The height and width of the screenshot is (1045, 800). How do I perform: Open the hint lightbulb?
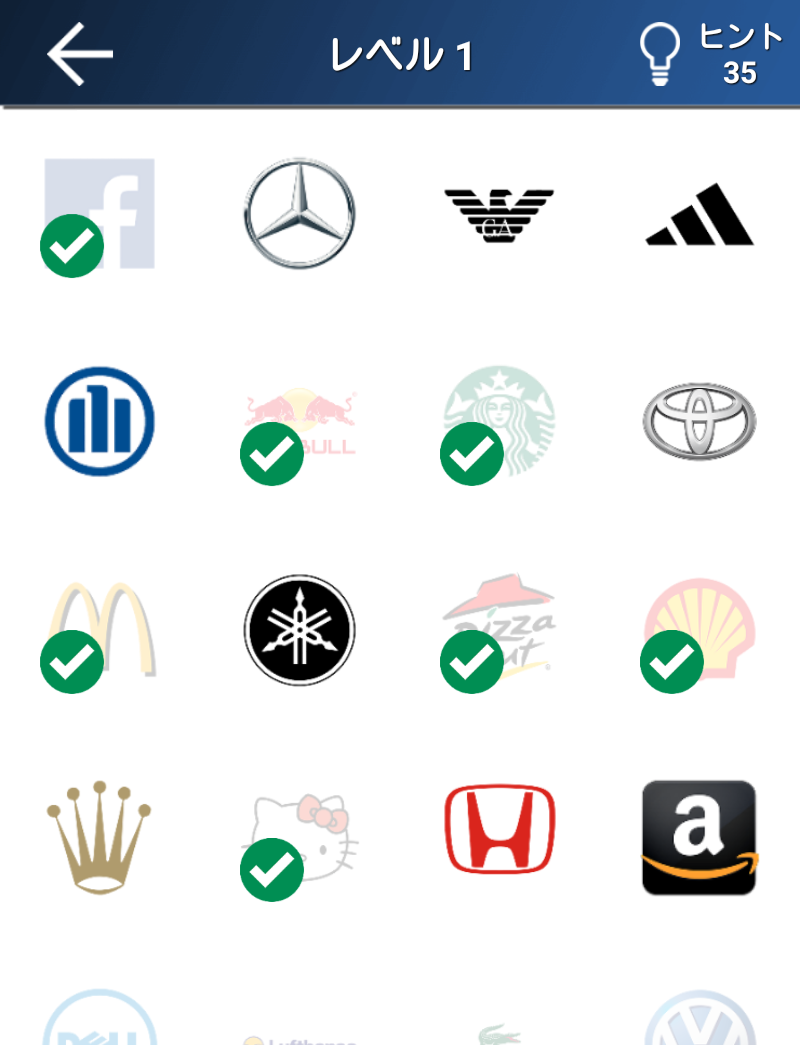coord(660,54)
